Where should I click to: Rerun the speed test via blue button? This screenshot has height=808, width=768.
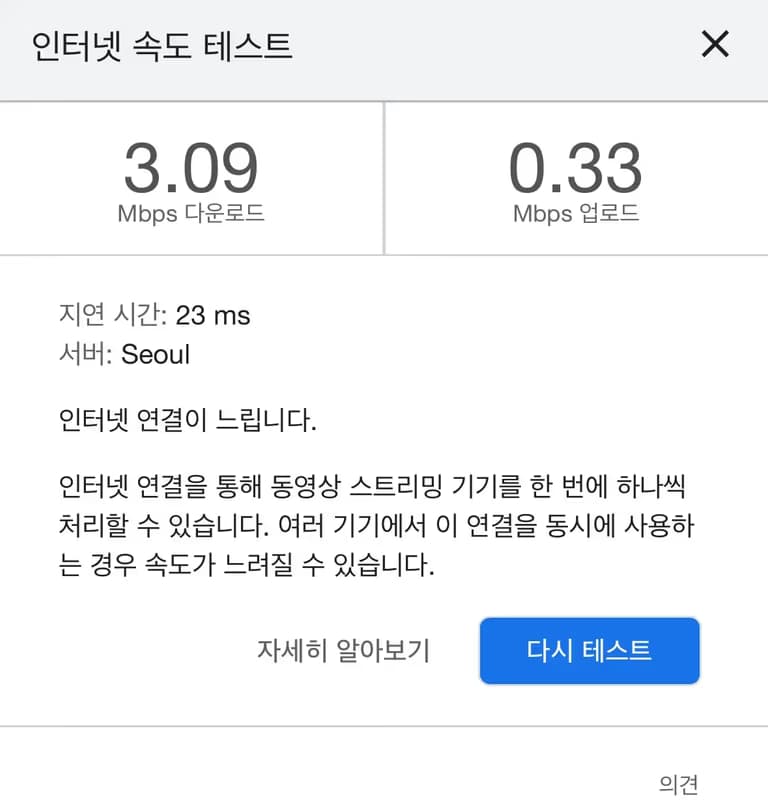589,651
